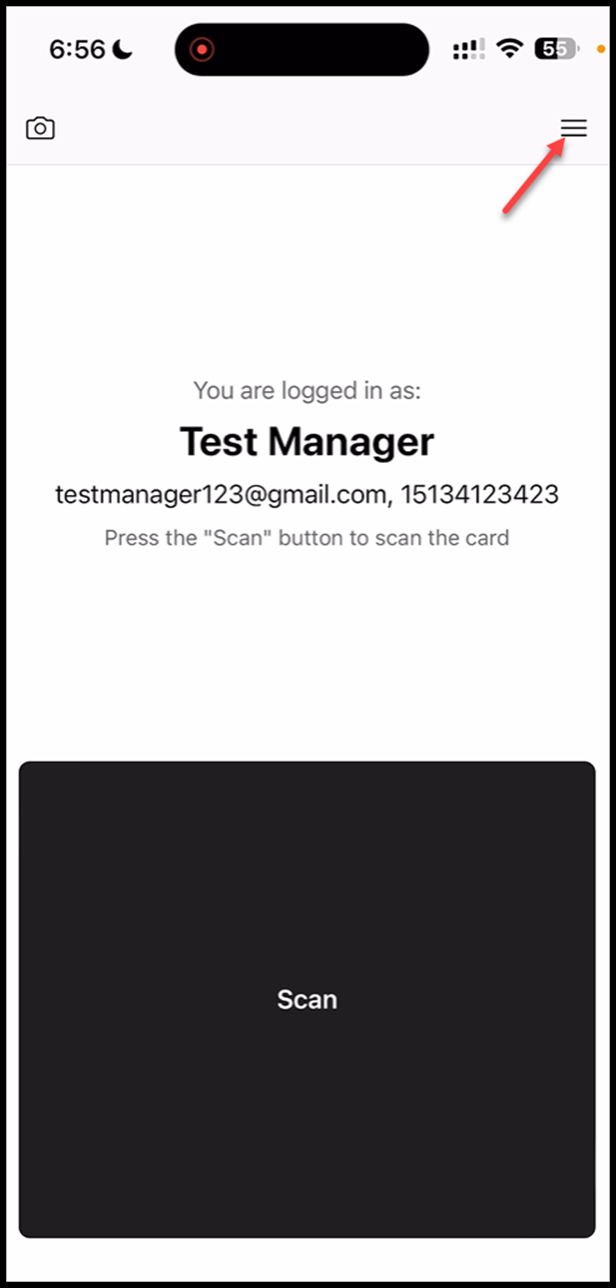Screen dimensions: 616x1288
Task: Tap the large Scan button
Action: click(x=307, y=999)
